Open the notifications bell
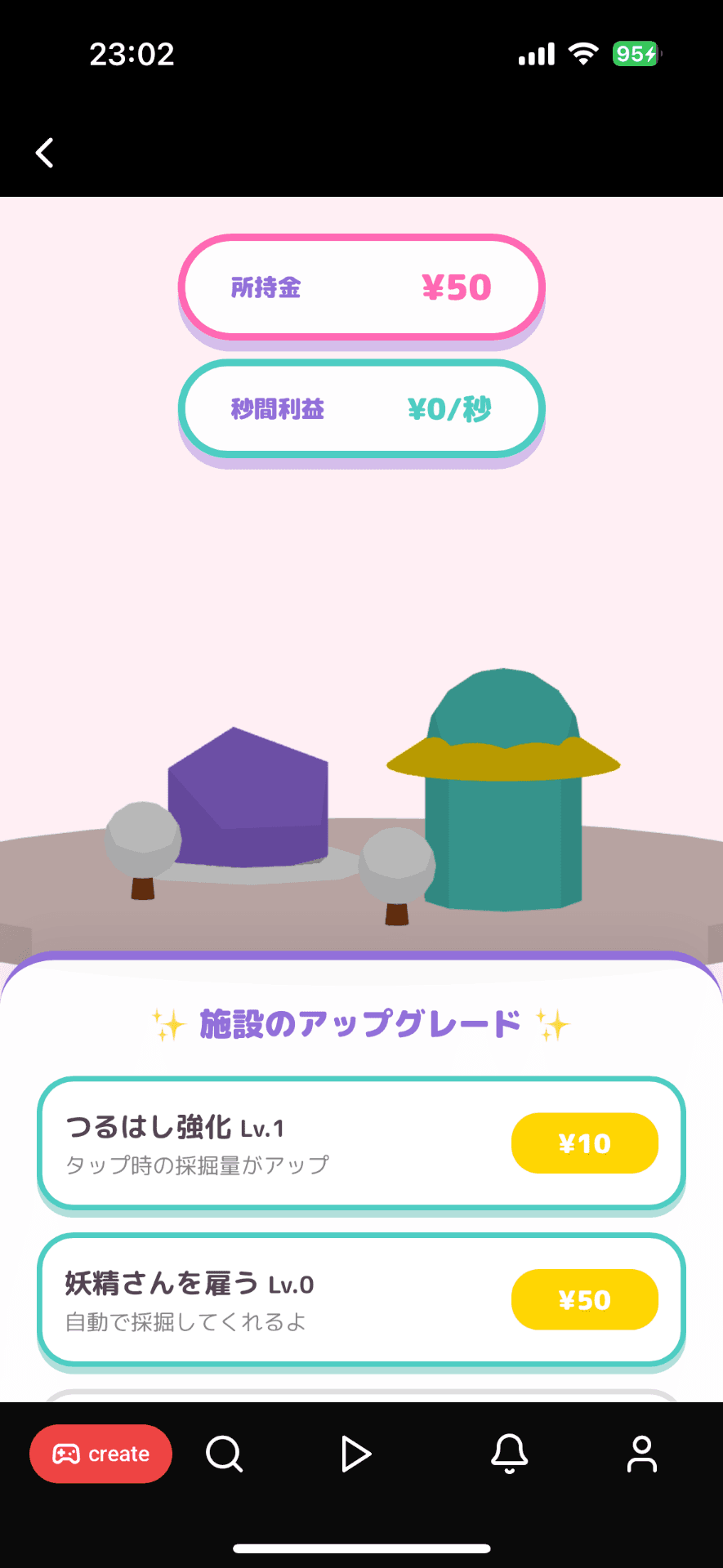The width and height of the screenshot is (723, 1568). 509,1454
